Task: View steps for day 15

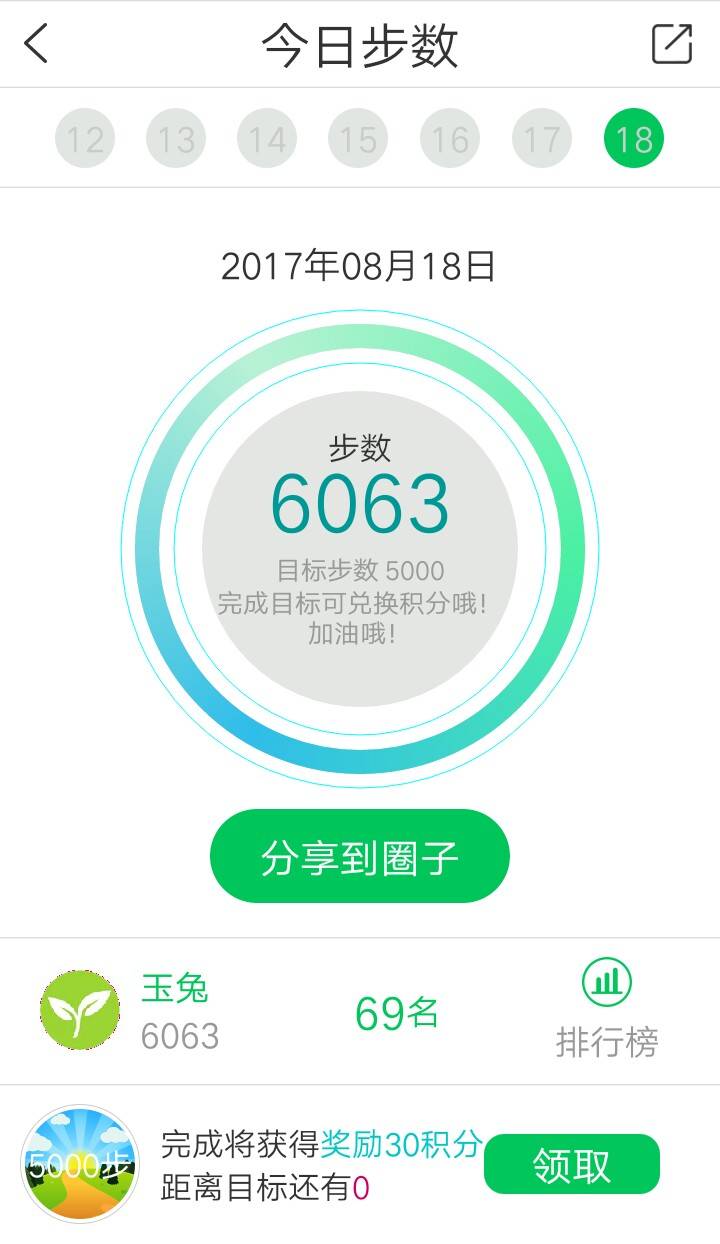Action: pos(358,138)
